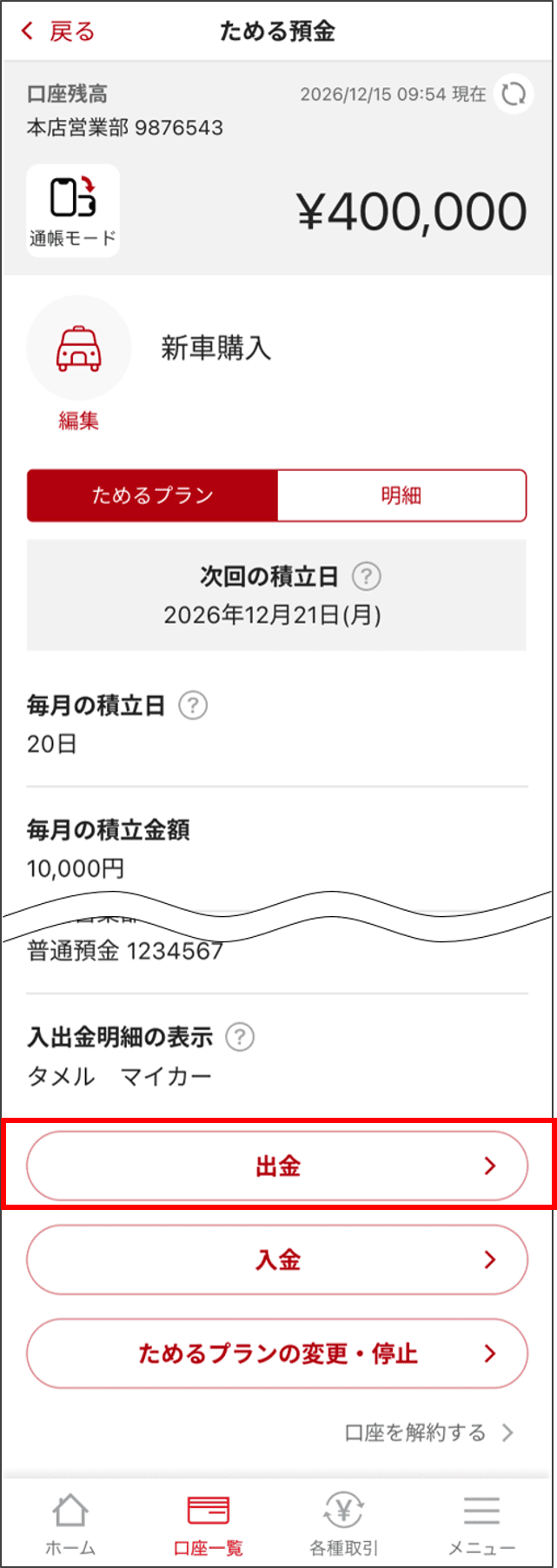View help for 入出金明細の表示

[x=240, y=1037]
